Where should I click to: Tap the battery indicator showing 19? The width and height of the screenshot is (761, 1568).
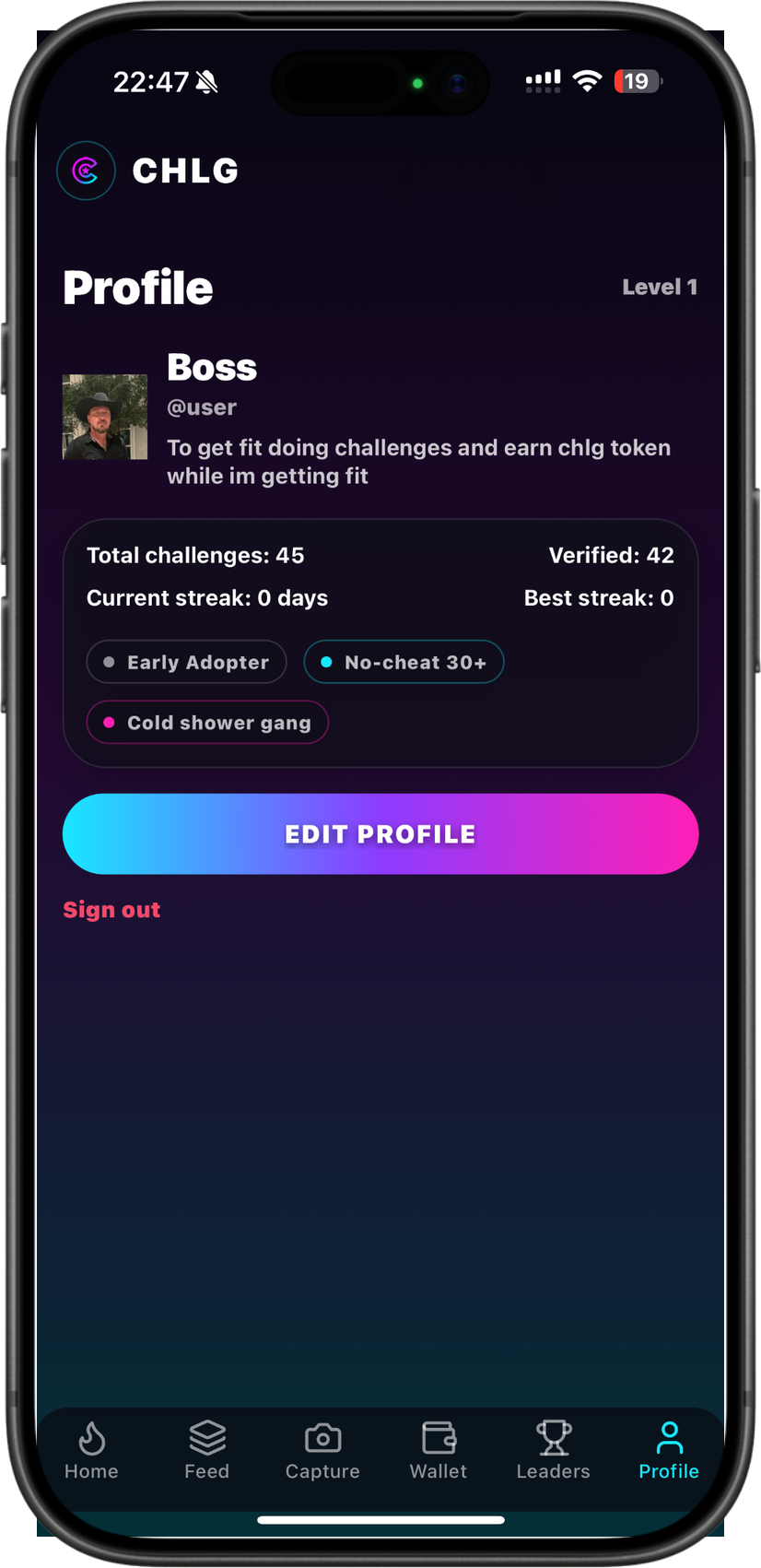coord(636,81)
